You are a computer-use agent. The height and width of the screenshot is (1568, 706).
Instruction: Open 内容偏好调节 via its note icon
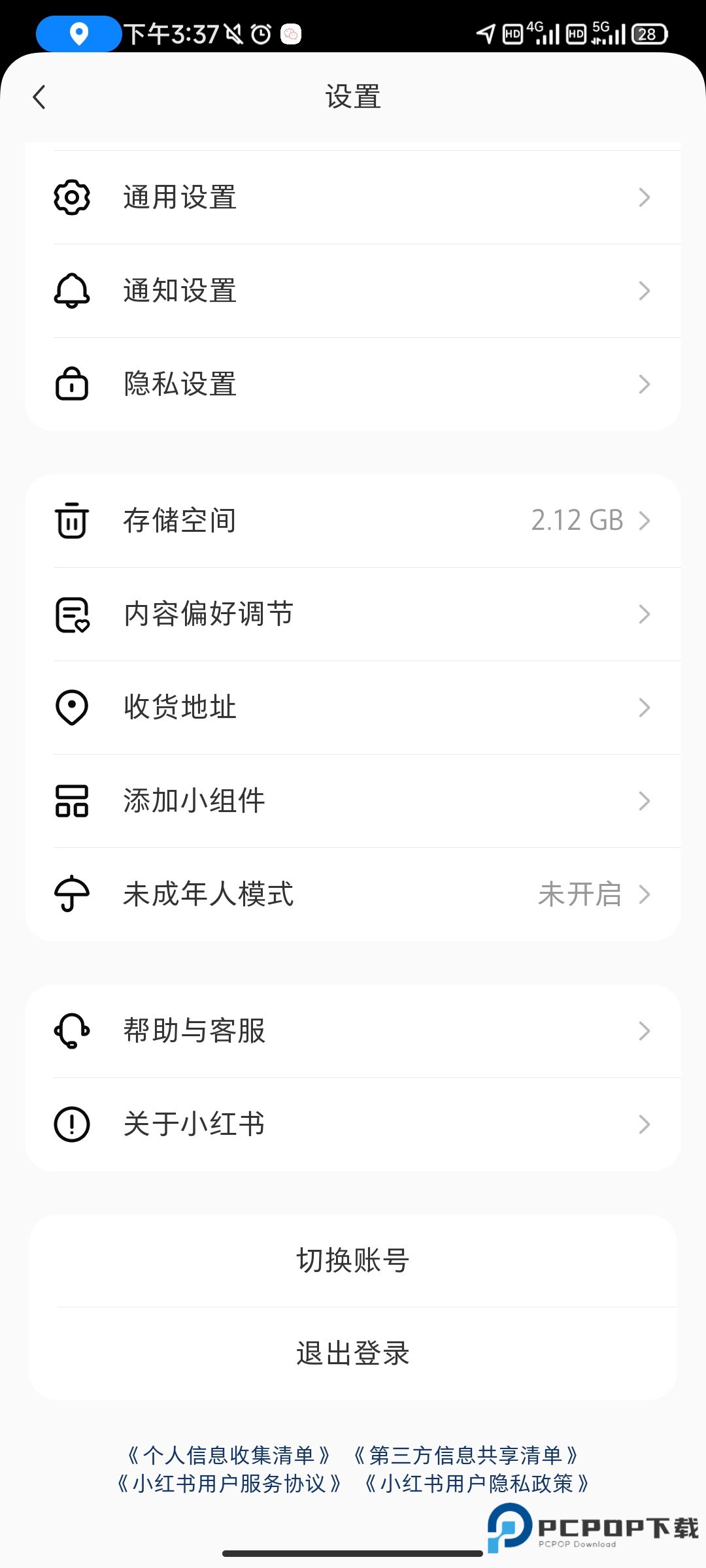tap(72, 614)
